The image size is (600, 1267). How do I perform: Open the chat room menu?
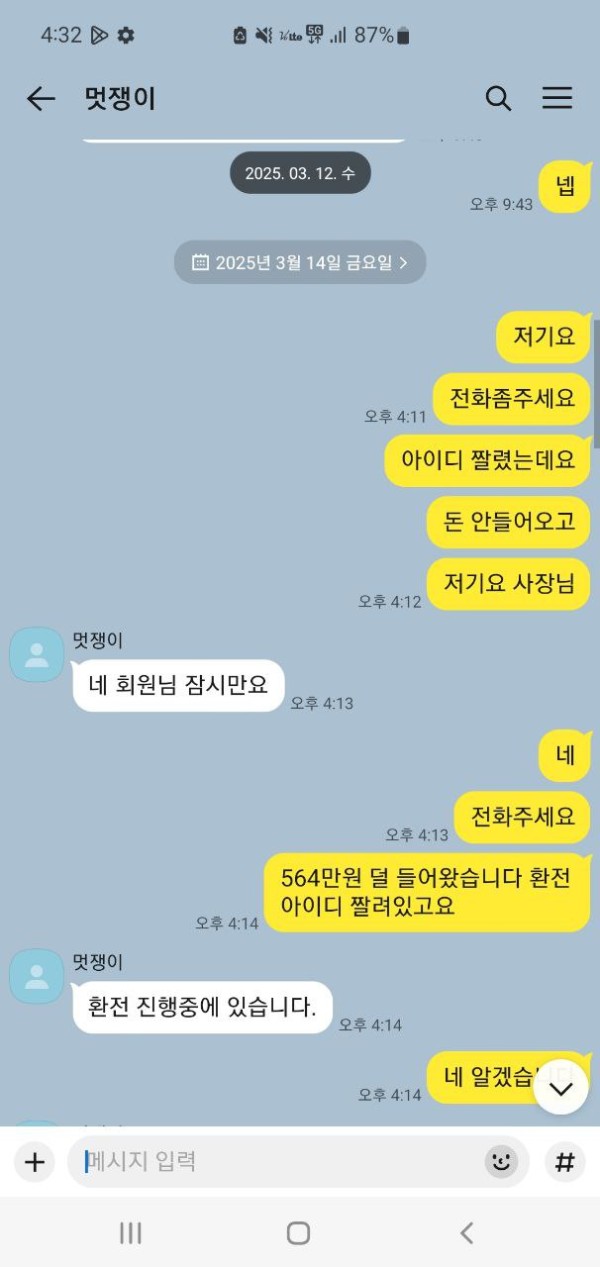tap(557, 98)
